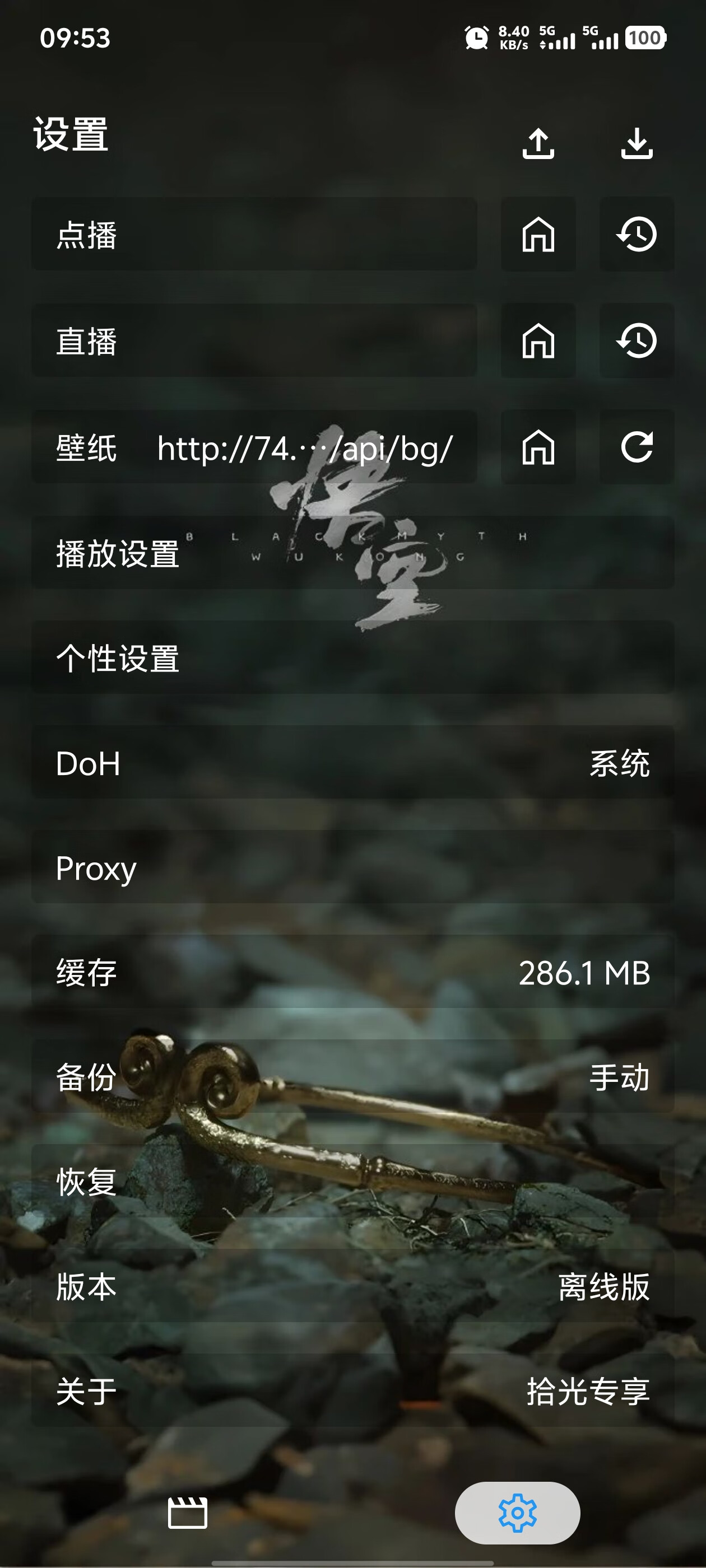
Task: Tap the download icon beside 设置 title
Action: pyautogui.click(x=637, y=144)
